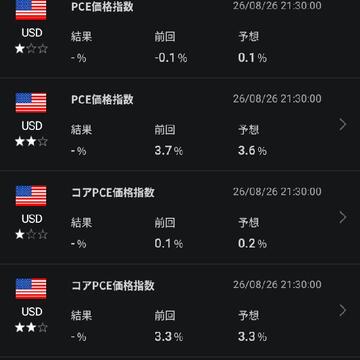The height and width of the screenshot is (360, 360).
Task: Open PCE価格指数 row with previous 3.7%
Action: pyautogui.click(x=180, y=124)
